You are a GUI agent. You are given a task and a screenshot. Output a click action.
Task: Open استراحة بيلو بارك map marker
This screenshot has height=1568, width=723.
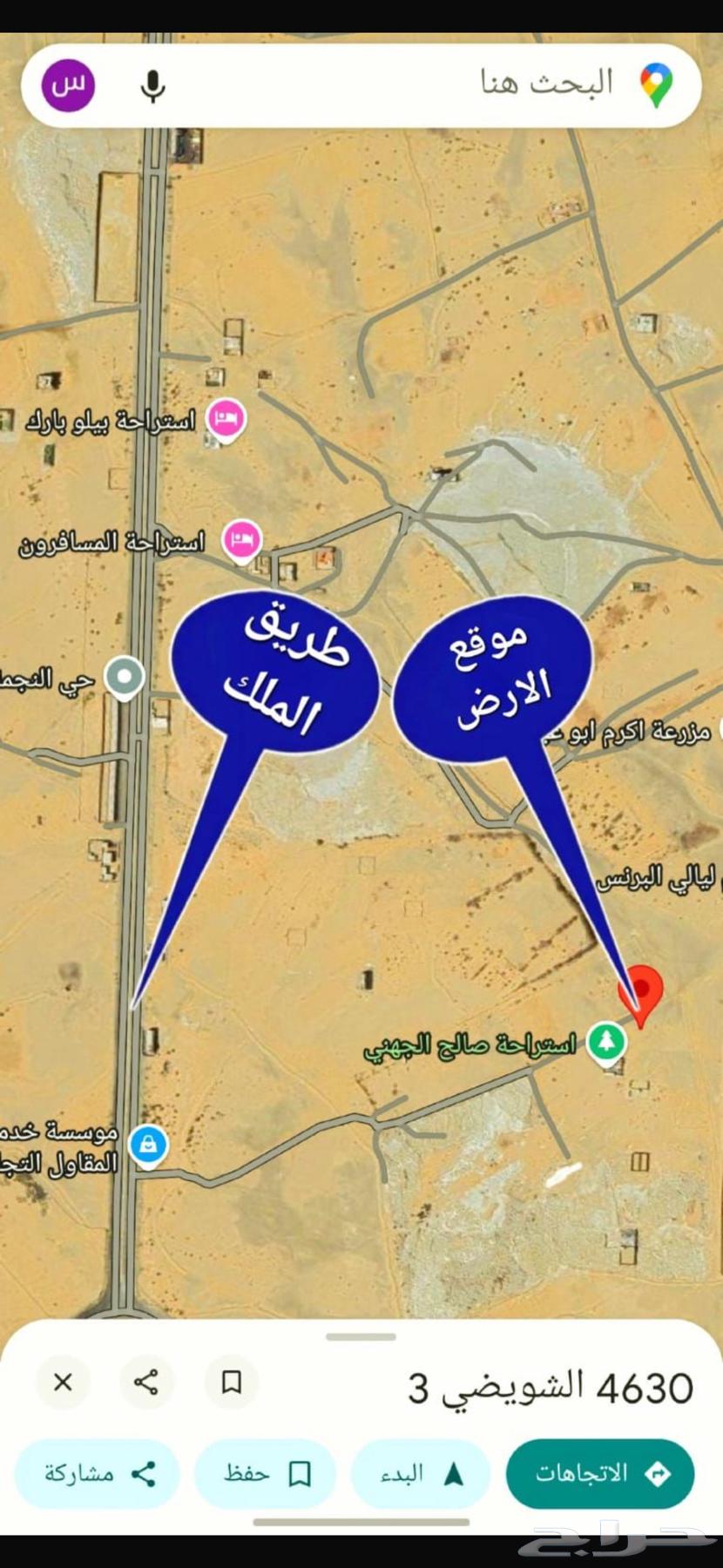tap(226, 420)
